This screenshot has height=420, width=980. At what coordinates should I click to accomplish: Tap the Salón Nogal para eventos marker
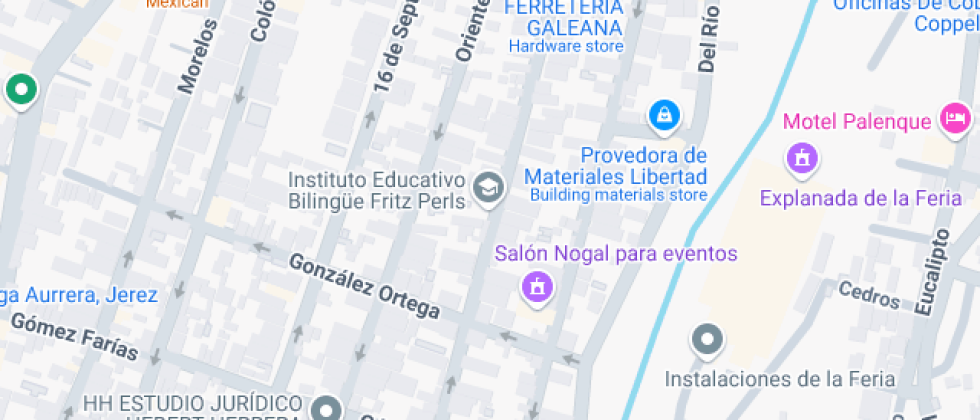pos(538,288)
